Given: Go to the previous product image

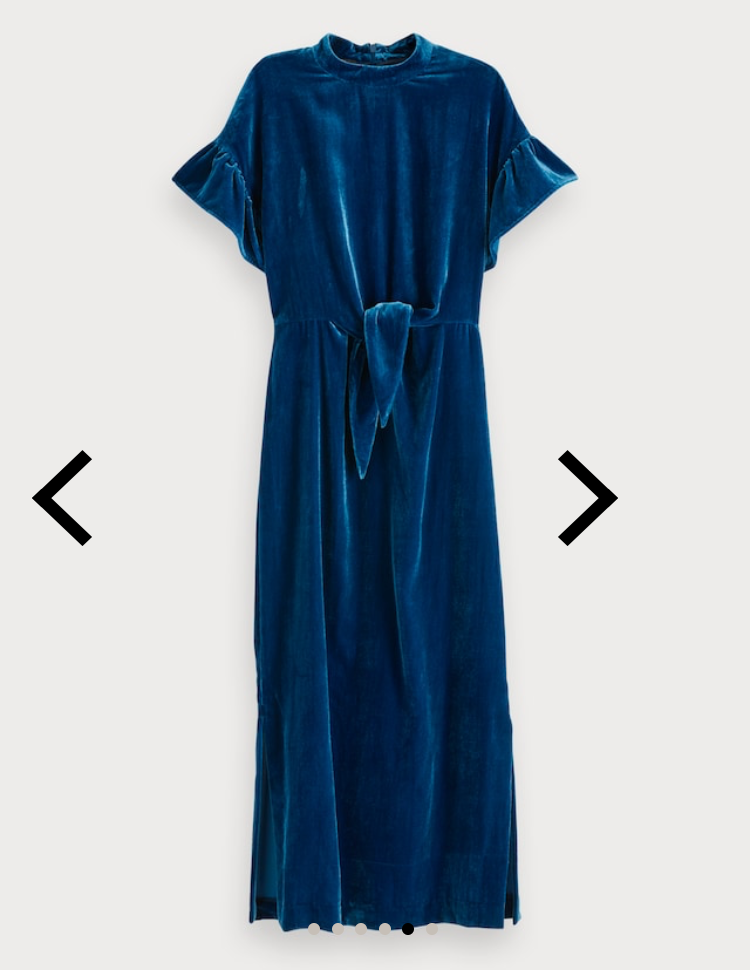Looking at the screenshot, I should (63, 497).
